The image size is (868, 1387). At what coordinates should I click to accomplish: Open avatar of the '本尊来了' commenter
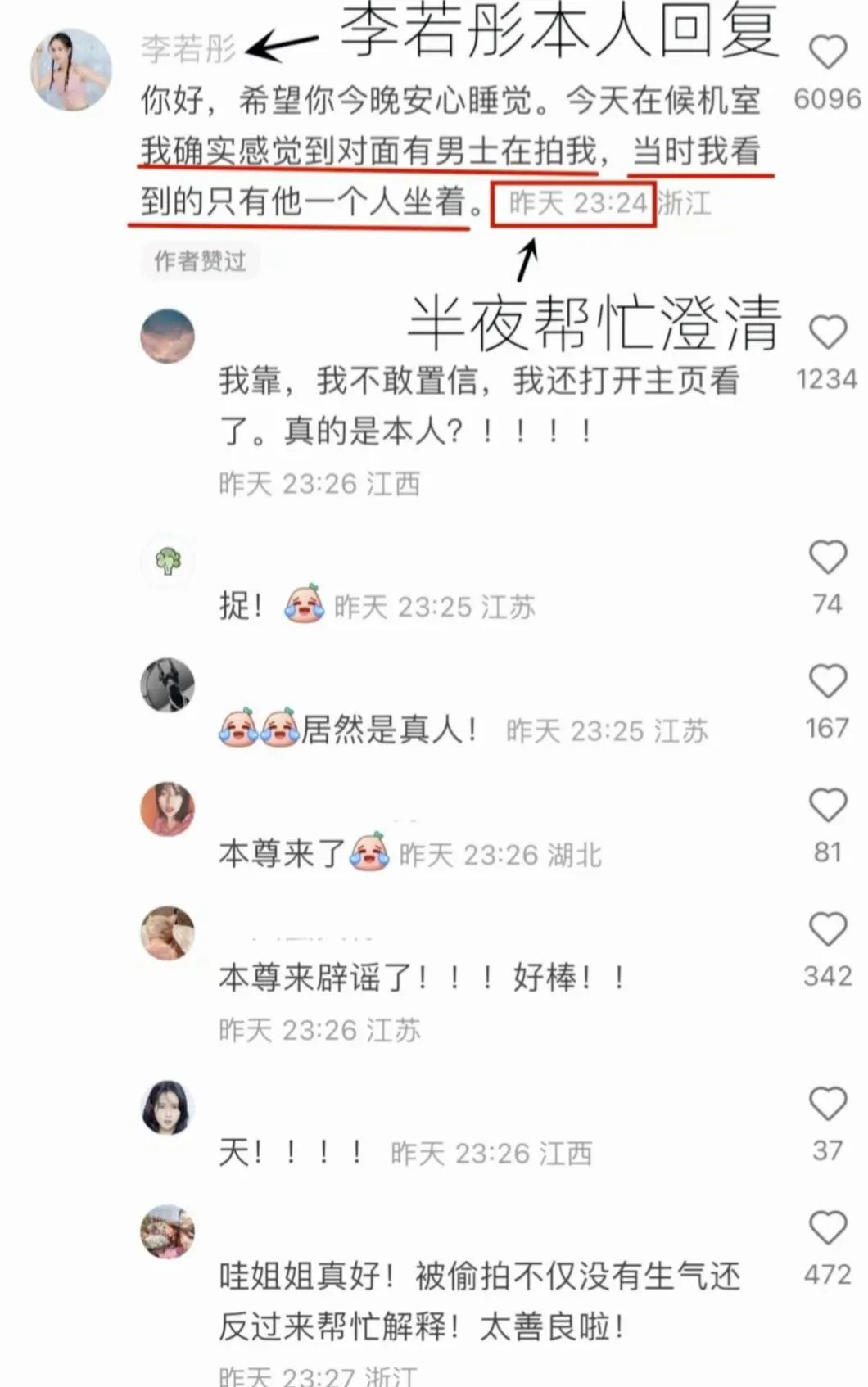(x=167, y=809)
